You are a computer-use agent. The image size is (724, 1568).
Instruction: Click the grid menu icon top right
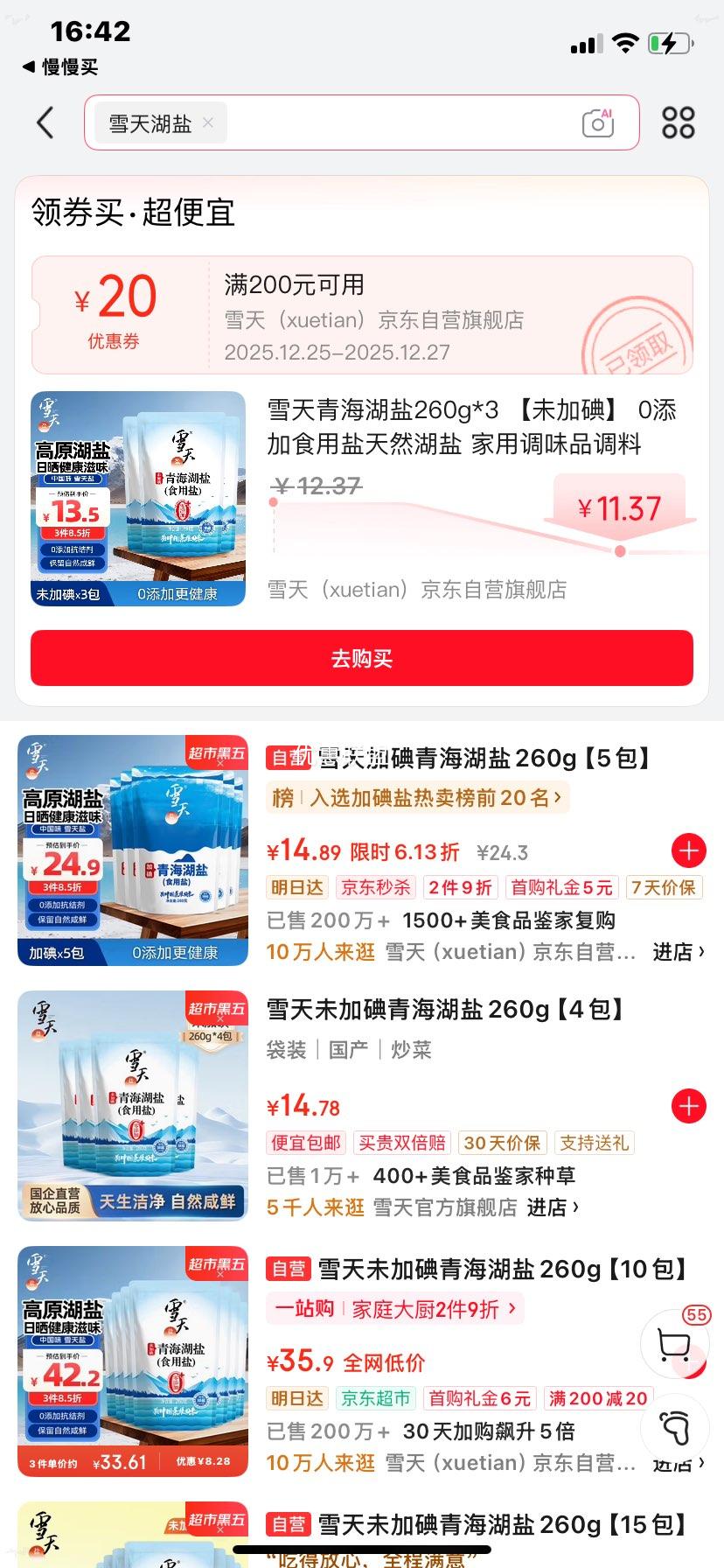click(x=678, y=123)
